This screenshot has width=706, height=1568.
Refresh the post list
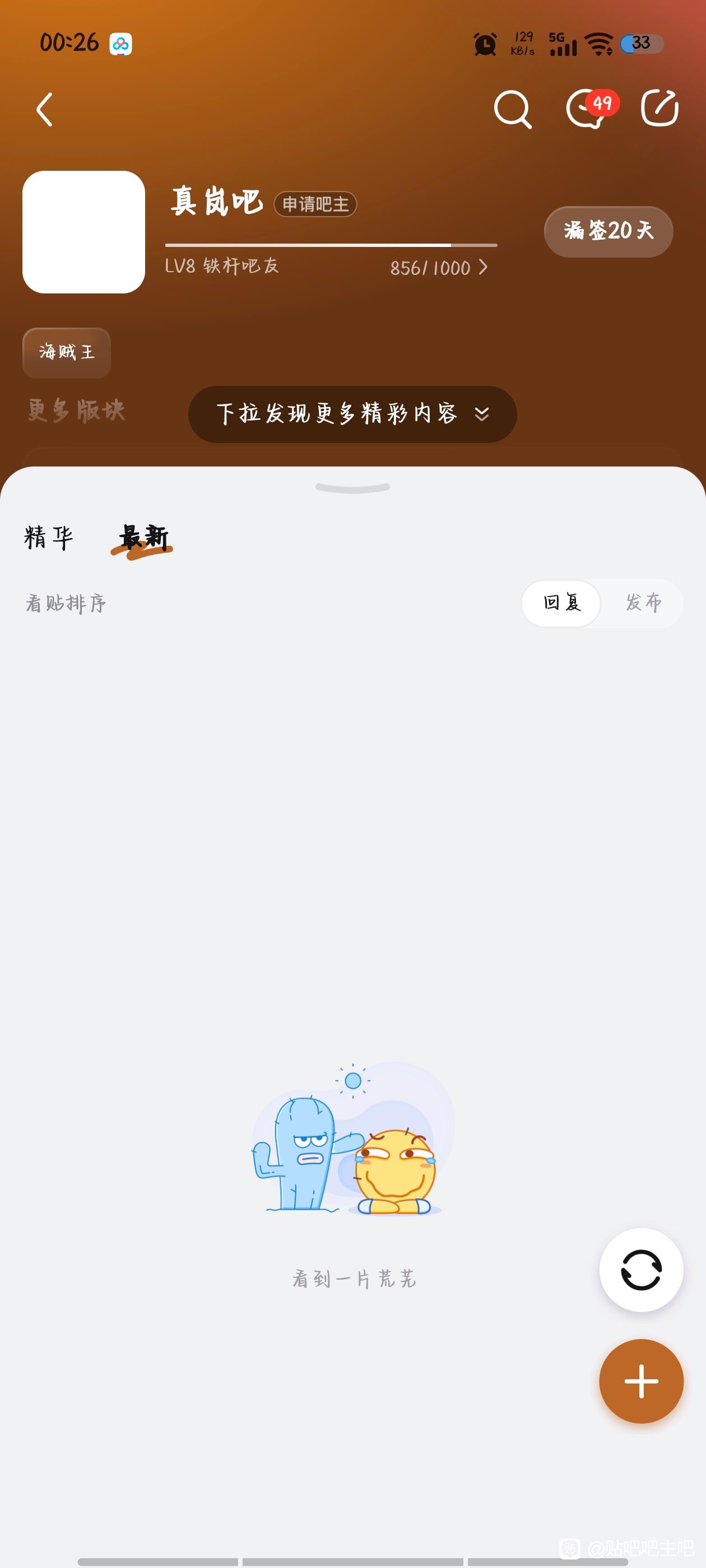[641, 1270]
